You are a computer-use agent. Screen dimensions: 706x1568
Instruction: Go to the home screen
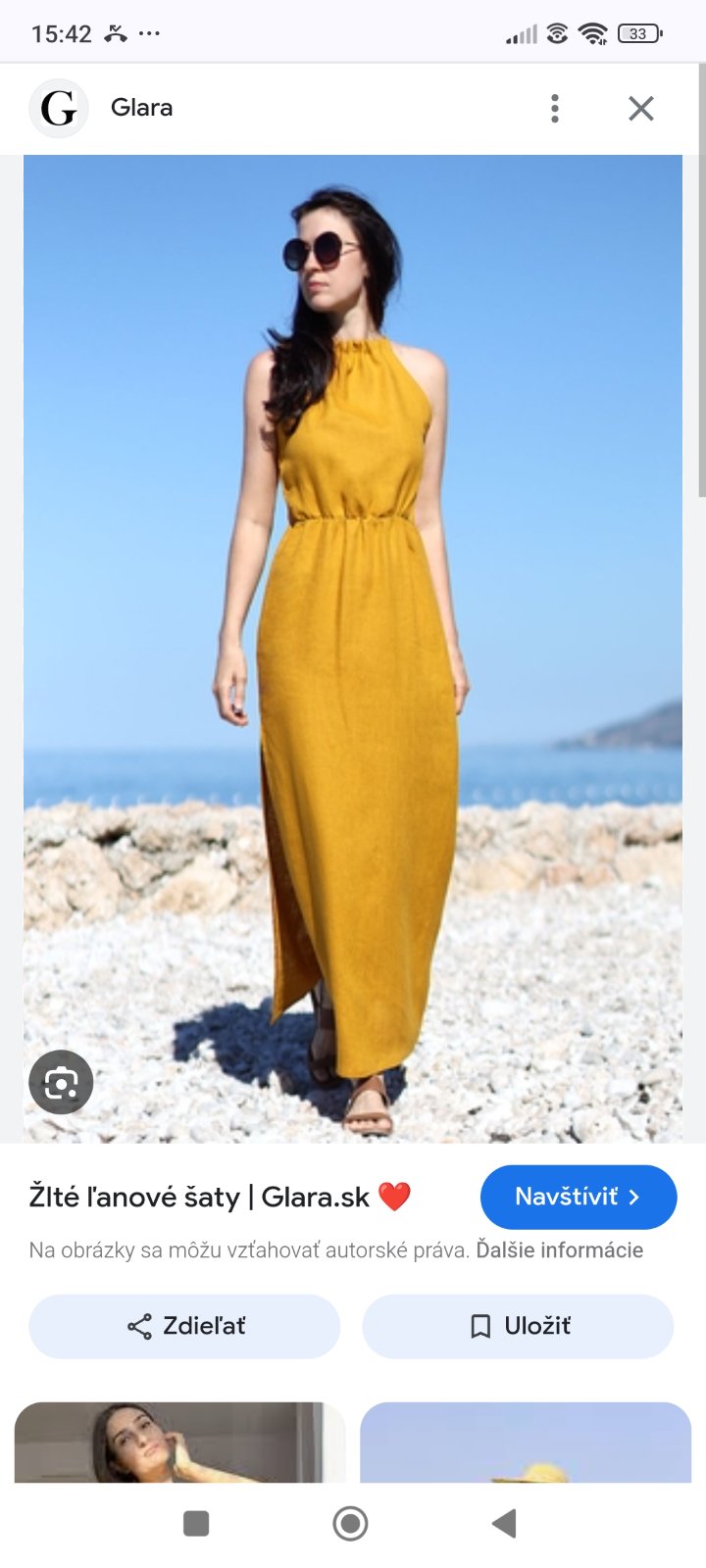tap(350, 1523)
